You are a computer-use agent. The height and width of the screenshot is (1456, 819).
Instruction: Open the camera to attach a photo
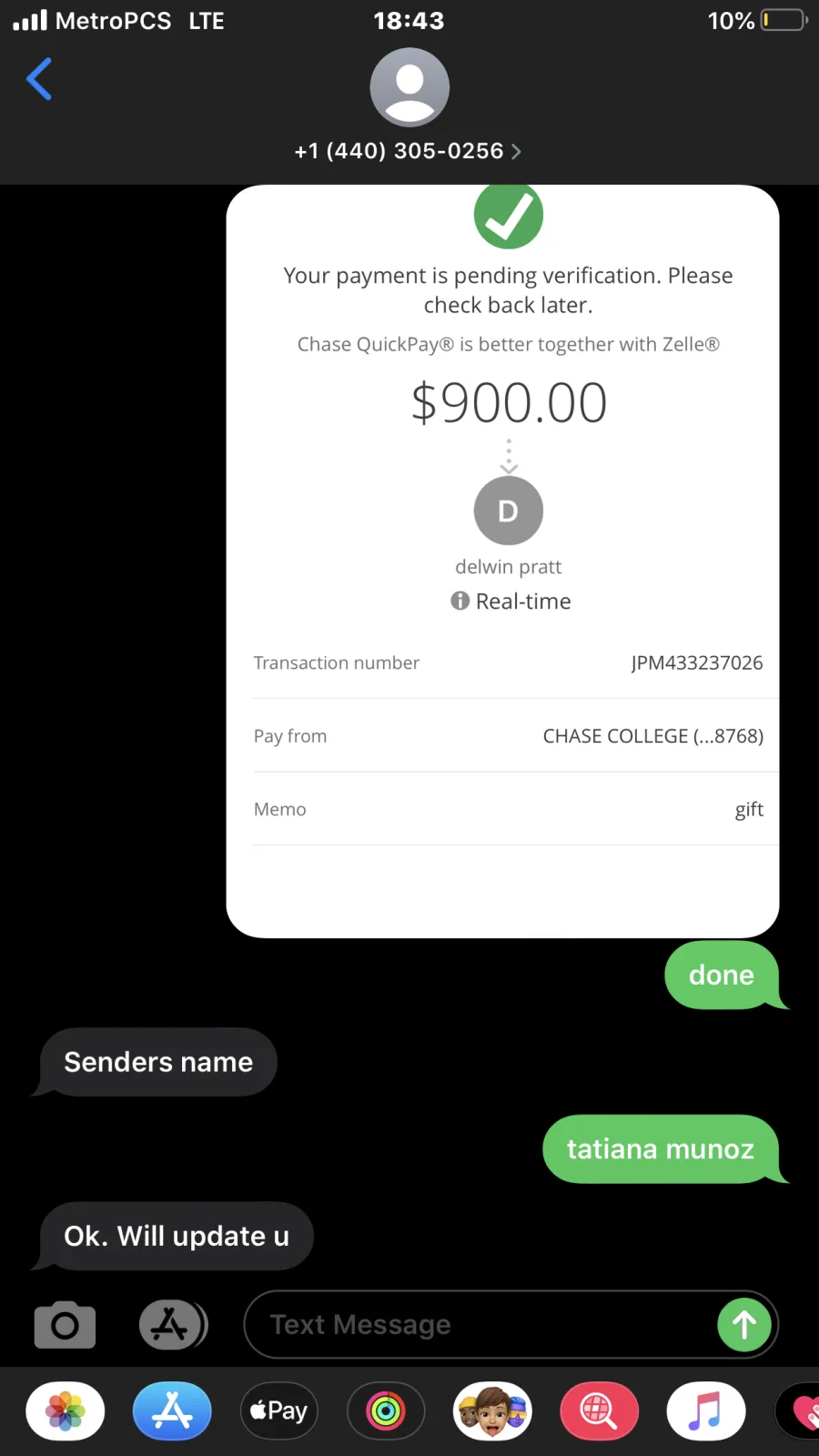(65, 1325)
